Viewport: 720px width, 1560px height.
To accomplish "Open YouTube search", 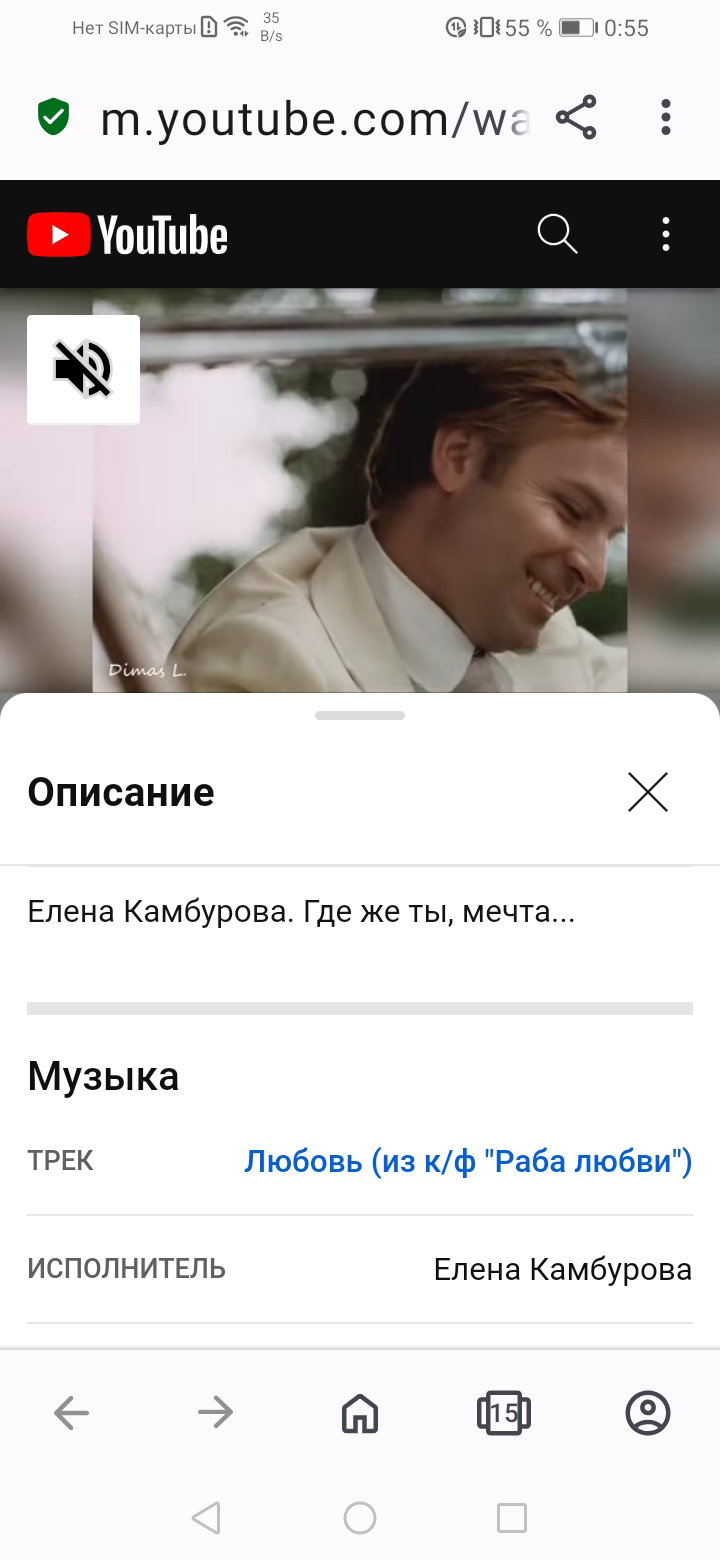I will 557,235.
